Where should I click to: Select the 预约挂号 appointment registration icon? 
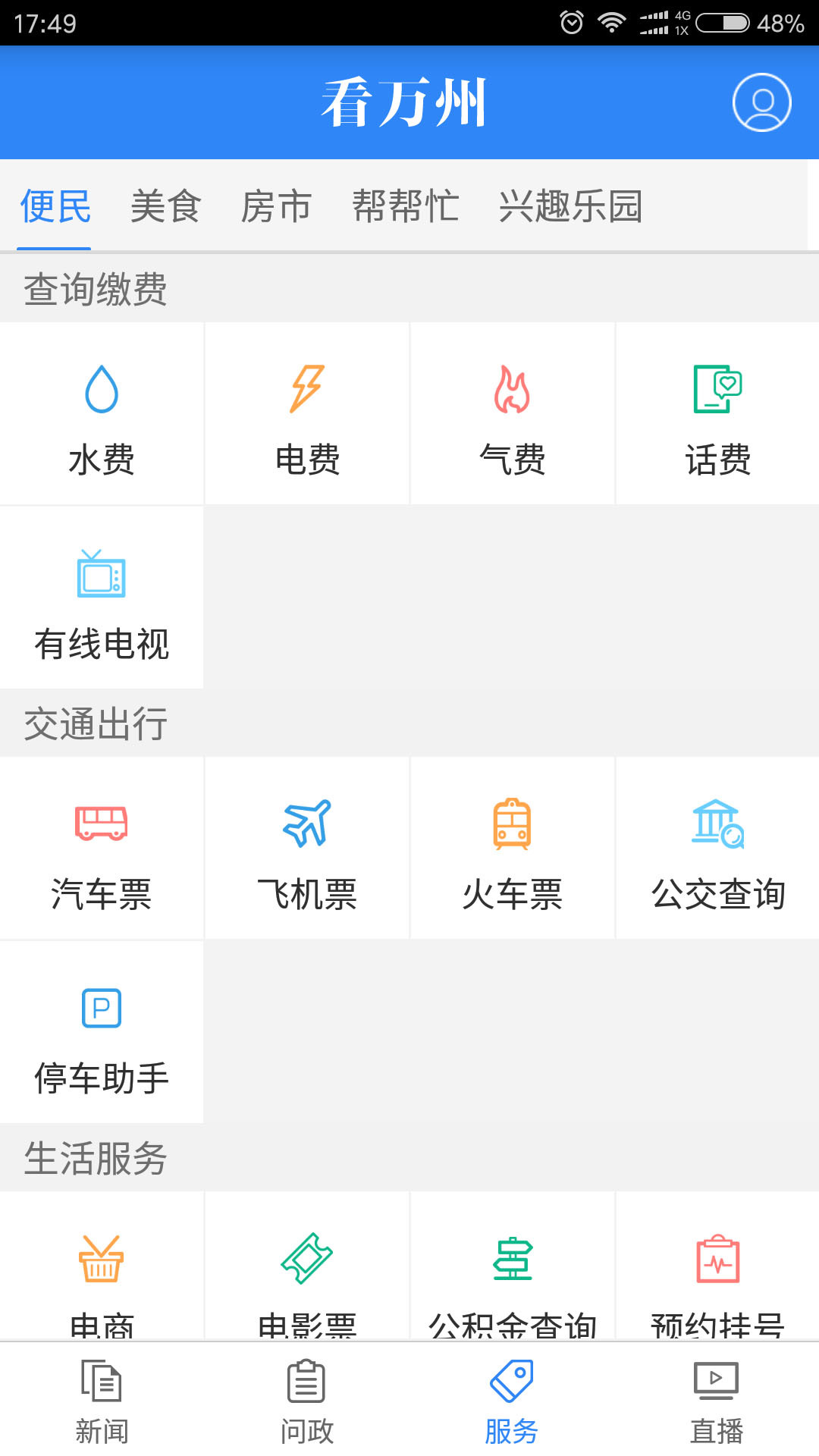point(717,1282)
